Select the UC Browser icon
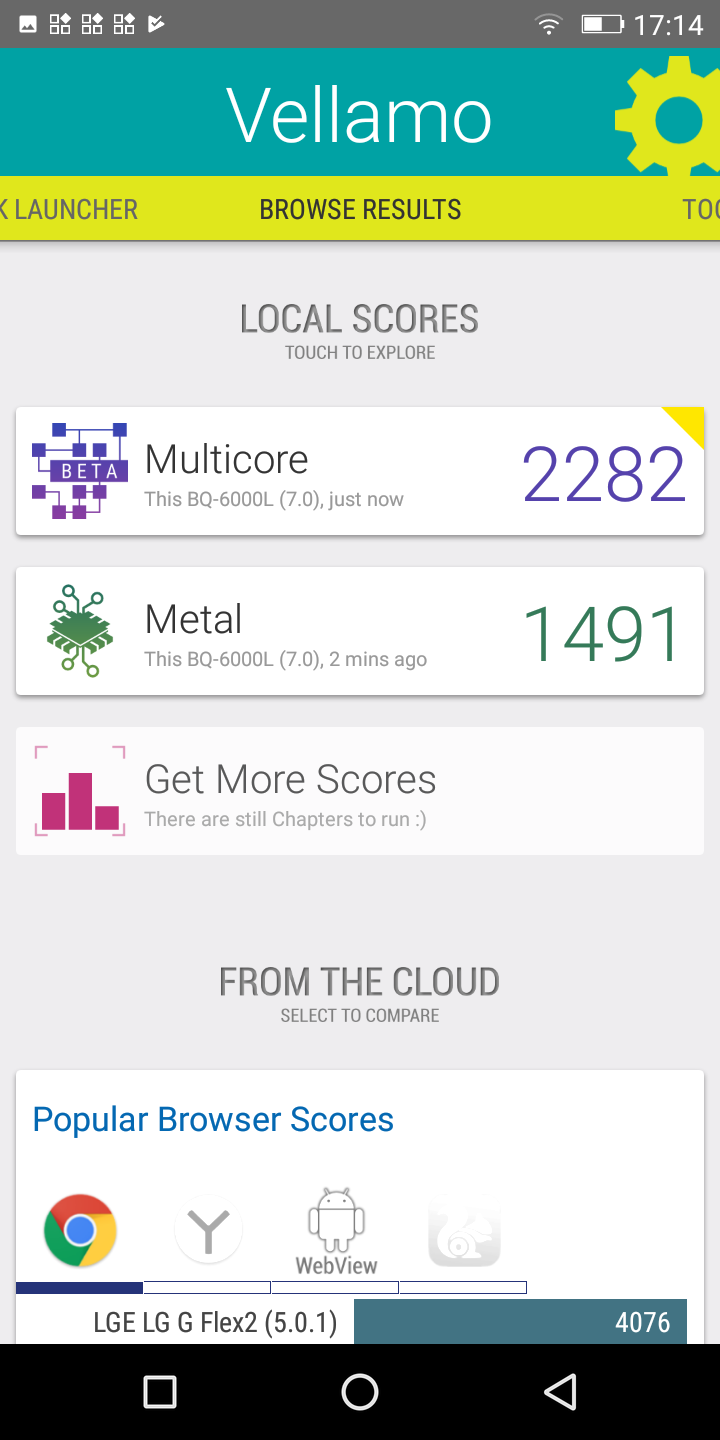720x1440 pixels. [464, 1235]
